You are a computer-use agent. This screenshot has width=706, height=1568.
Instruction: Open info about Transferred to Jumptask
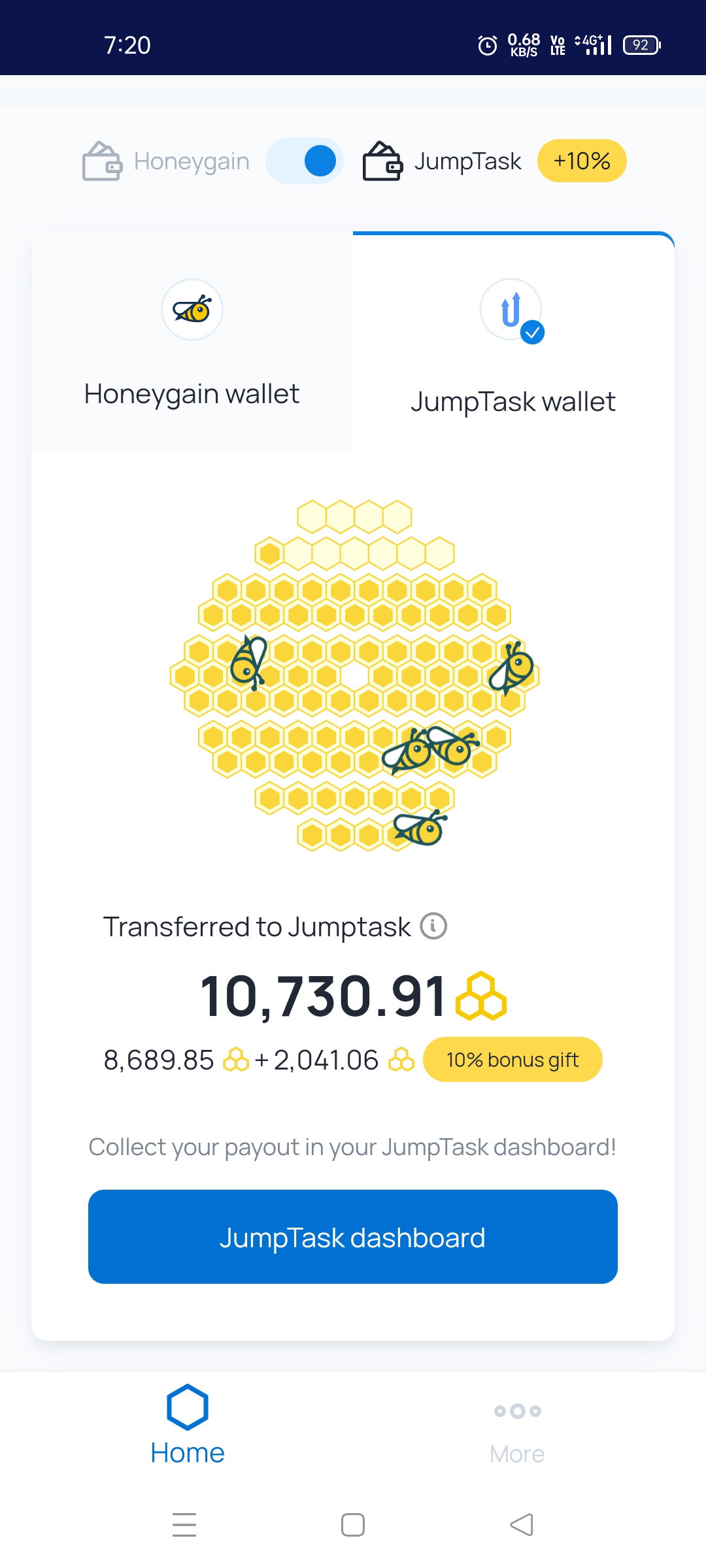[x=433, y=926]
